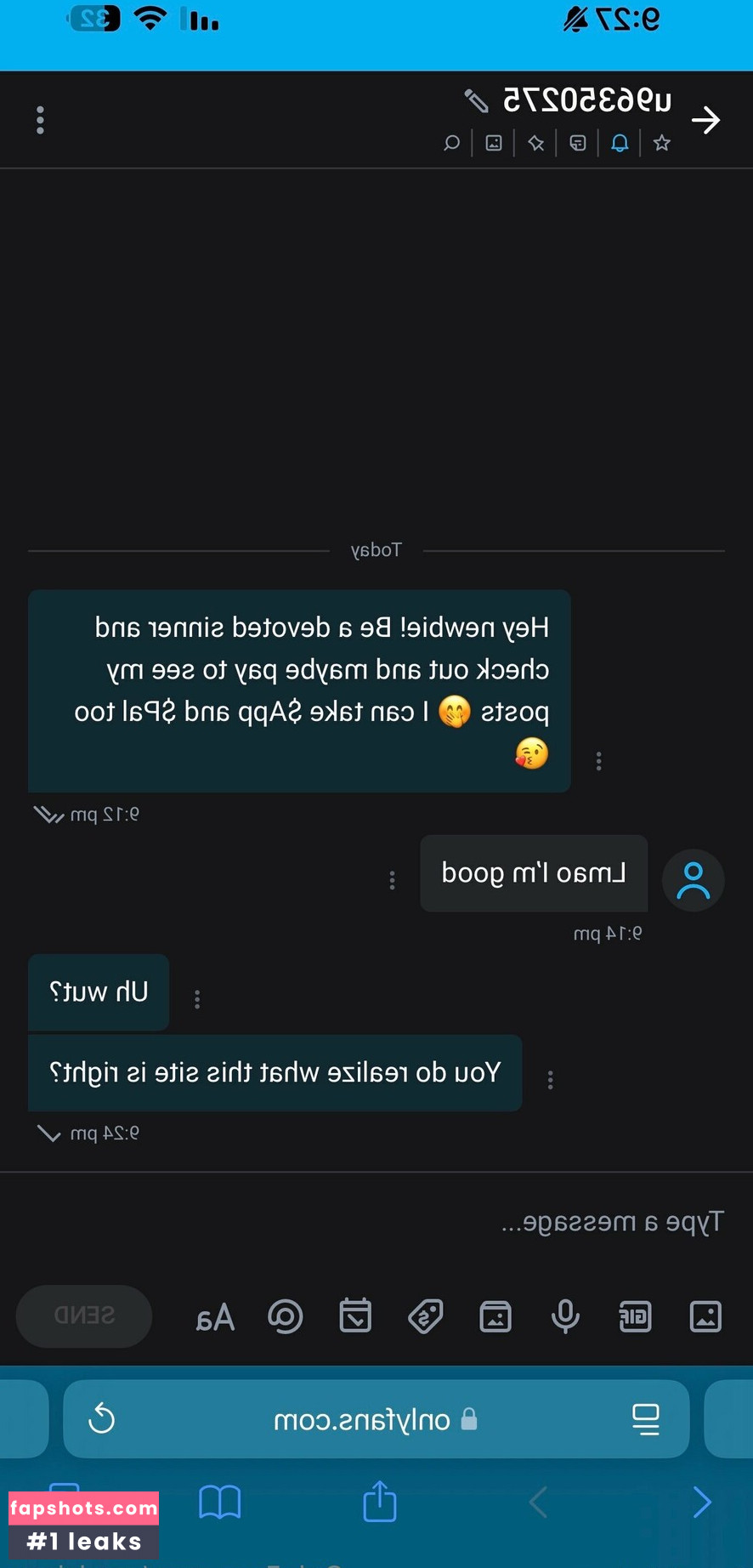The image size is (753, 1568).
Task: Open the browser share sheet
Action: pos(379,1502)
